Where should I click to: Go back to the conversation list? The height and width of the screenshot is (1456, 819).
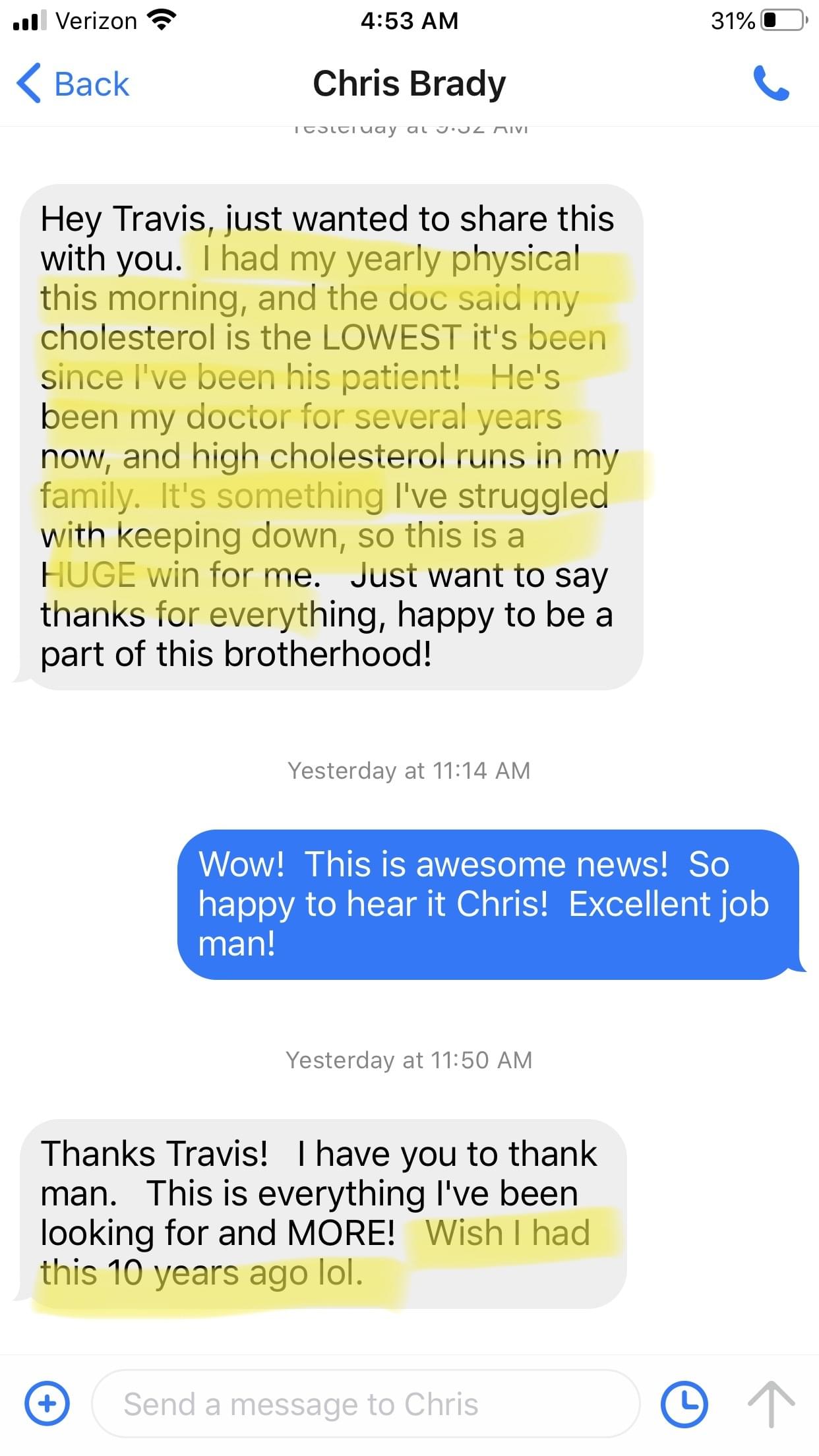73,84
